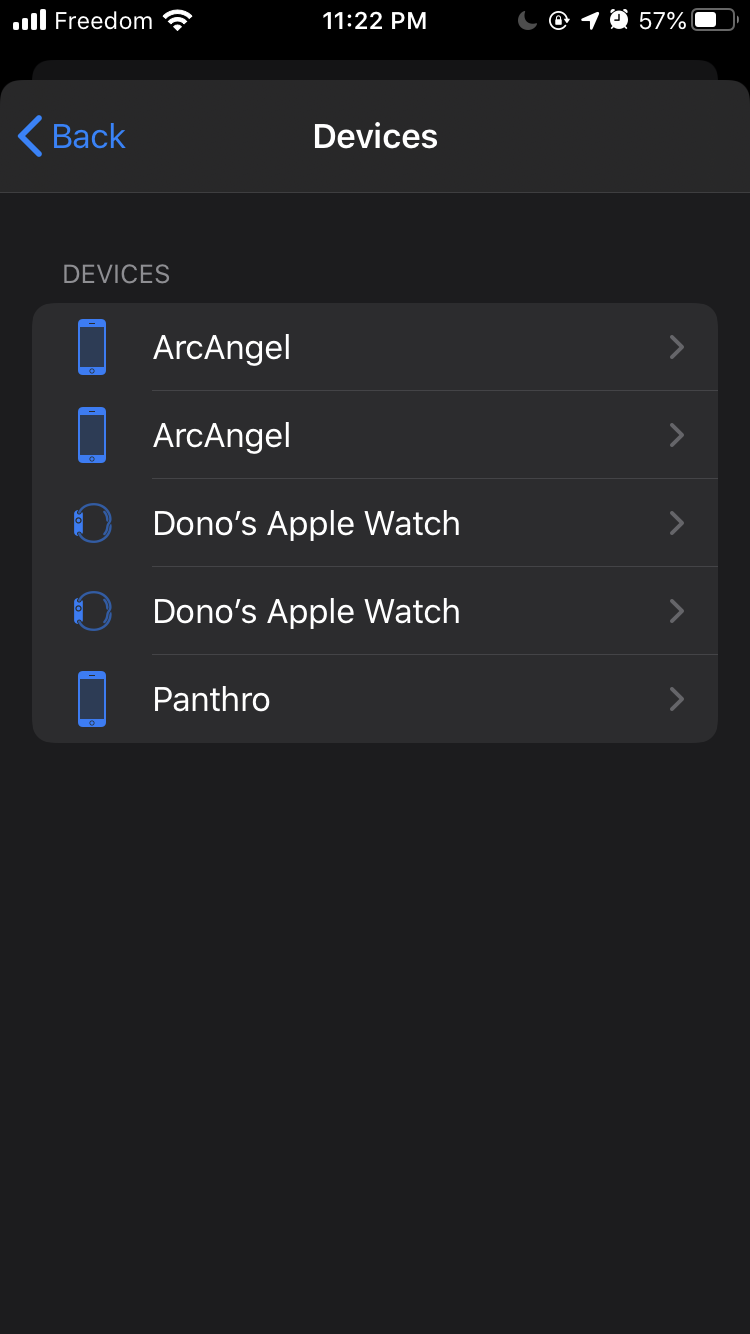Open the Panthro device details
Screen dimensions: 750x1334
coord(375,699)
